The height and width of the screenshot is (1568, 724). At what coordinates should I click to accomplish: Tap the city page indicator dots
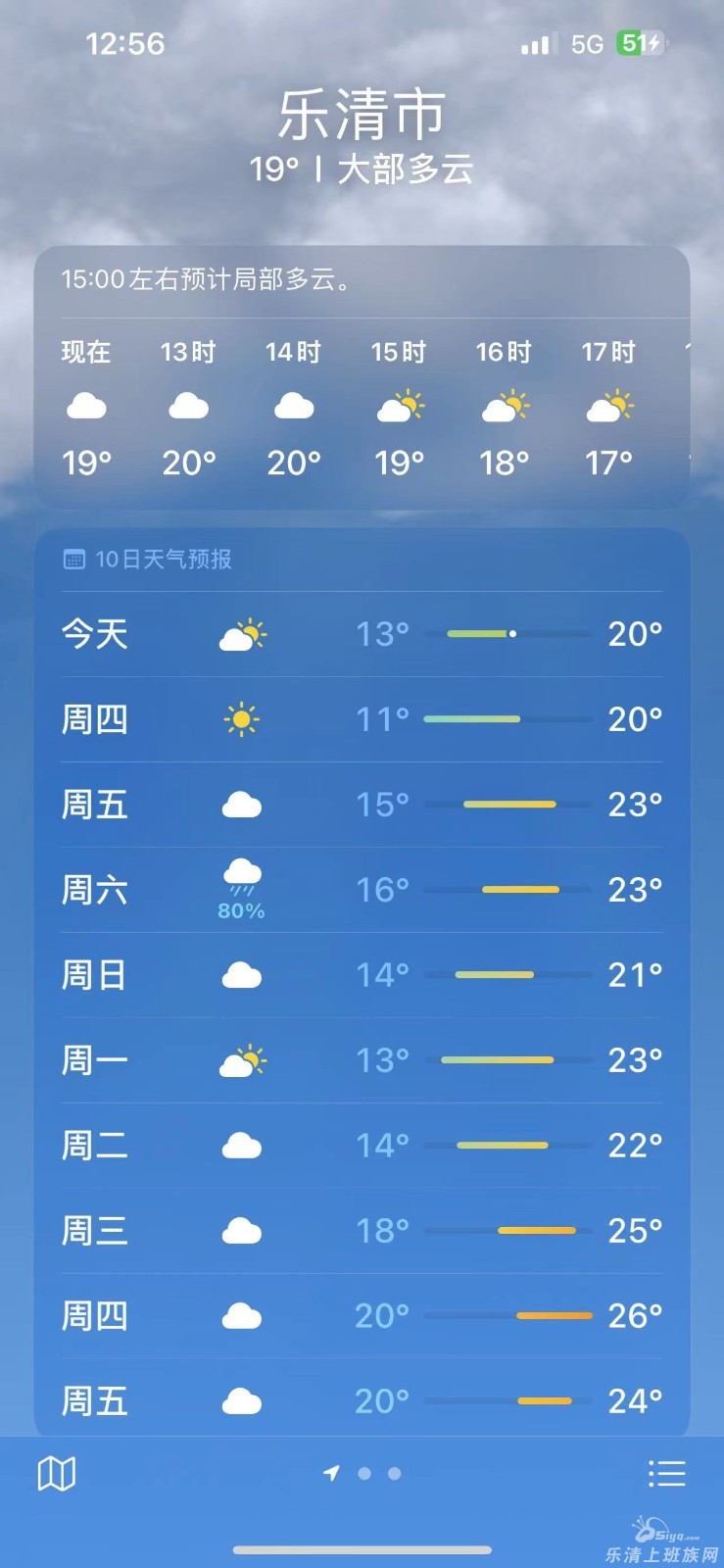362,1473
